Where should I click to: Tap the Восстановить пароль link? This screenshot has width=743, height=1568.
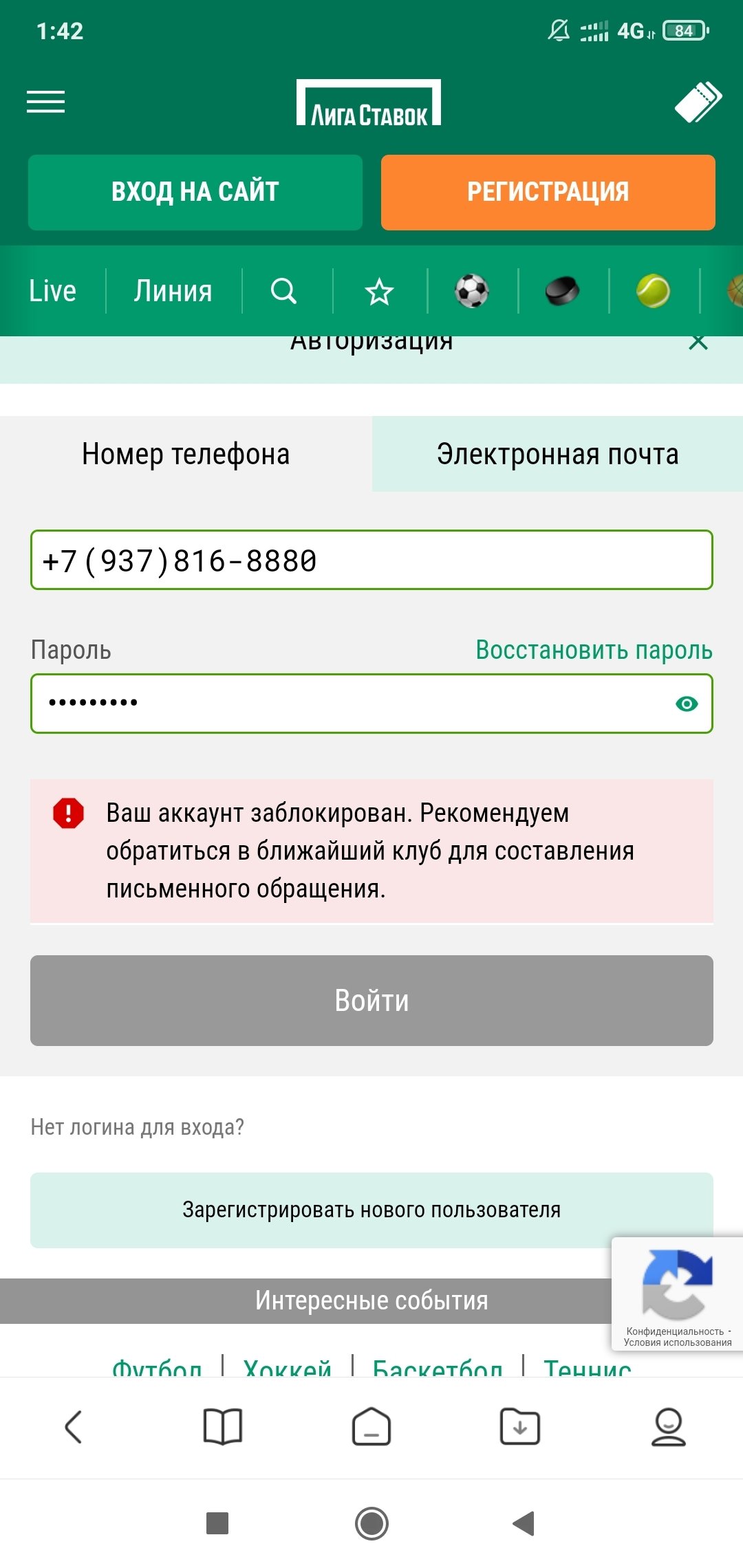[x=594, y=650]
